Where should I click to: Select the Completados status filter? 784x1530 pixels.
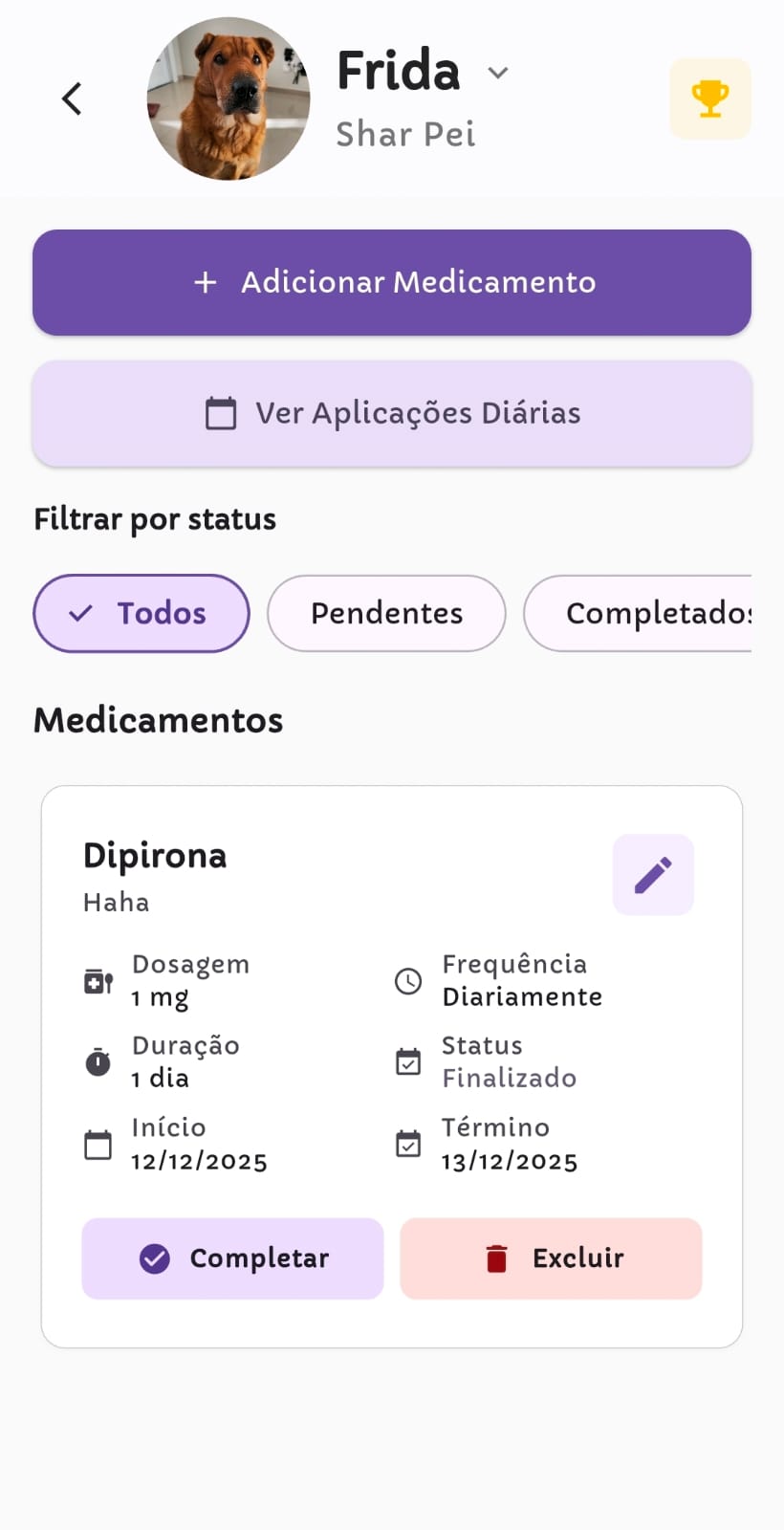coord(660,613)
